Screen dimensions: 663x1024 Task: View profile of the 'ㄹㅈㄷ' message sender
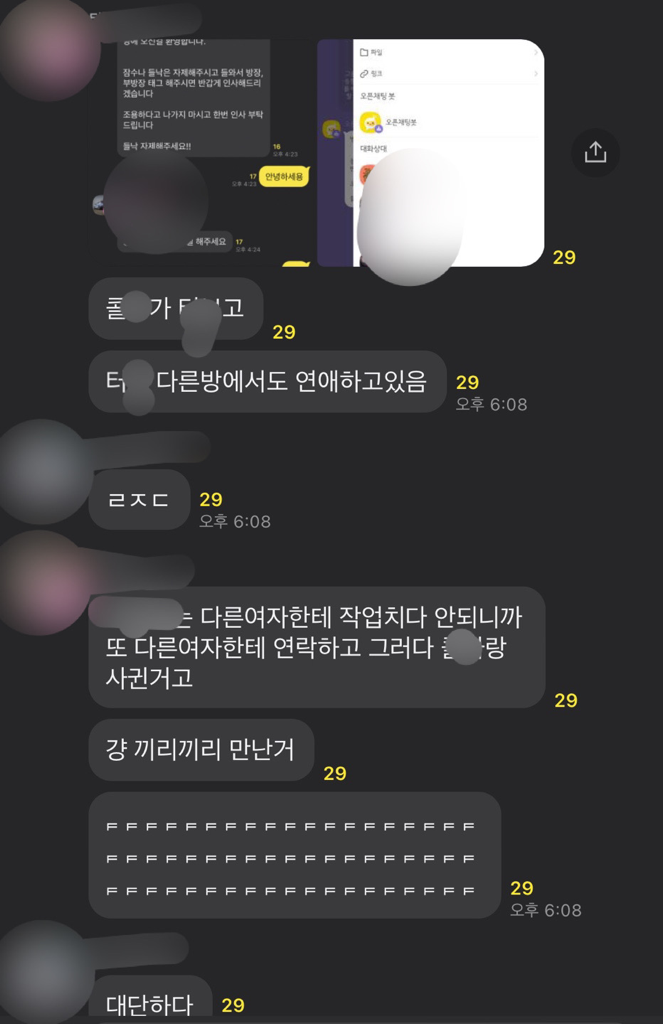click(44, 471)
